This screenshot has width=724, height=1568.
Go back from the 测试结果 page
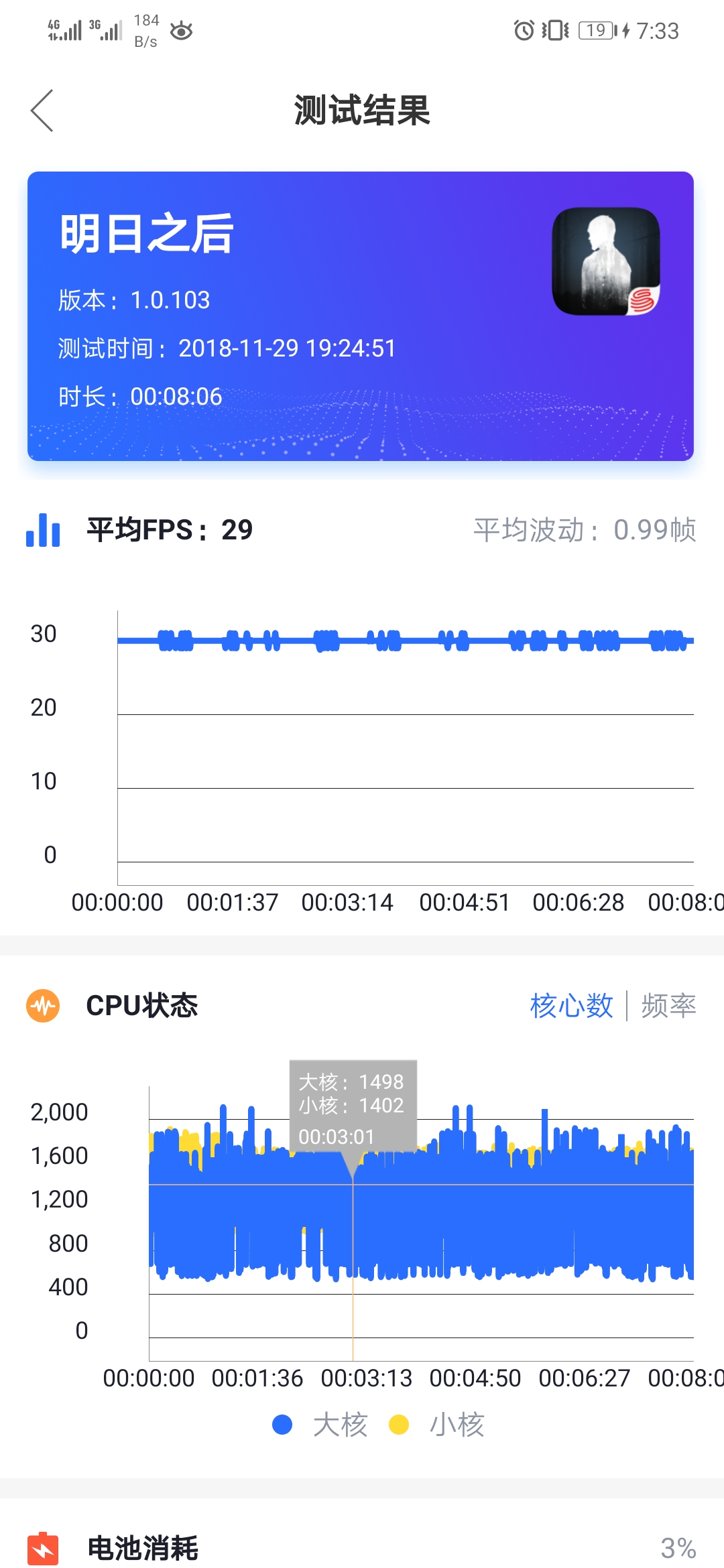[x=42, y=111]
